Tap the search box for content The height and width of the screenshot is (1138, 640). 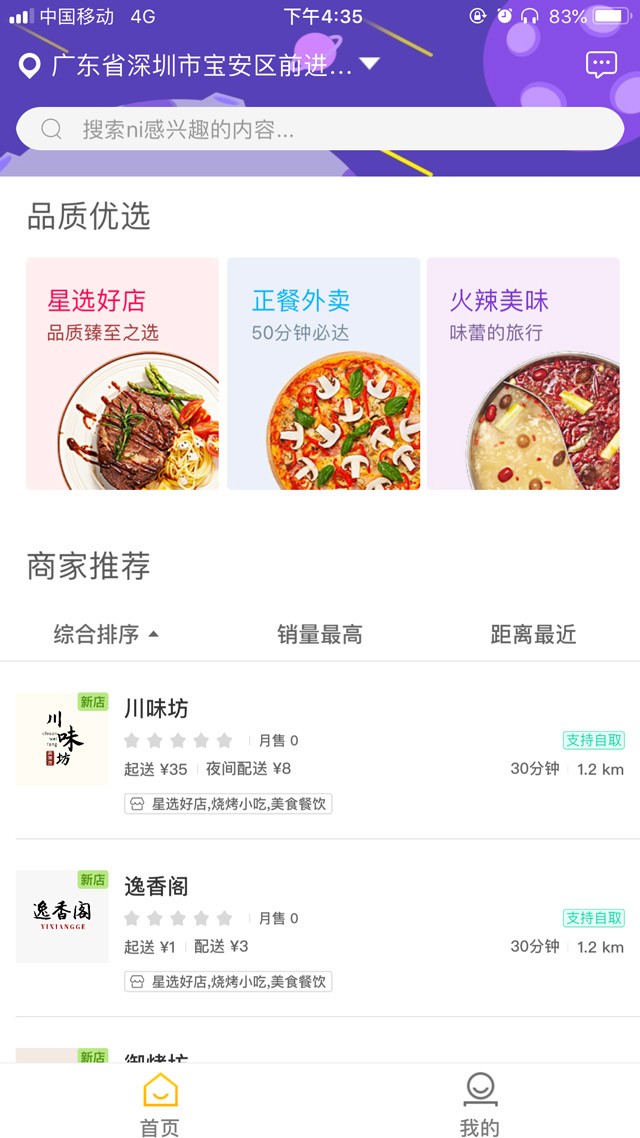(x=320, y=129)
